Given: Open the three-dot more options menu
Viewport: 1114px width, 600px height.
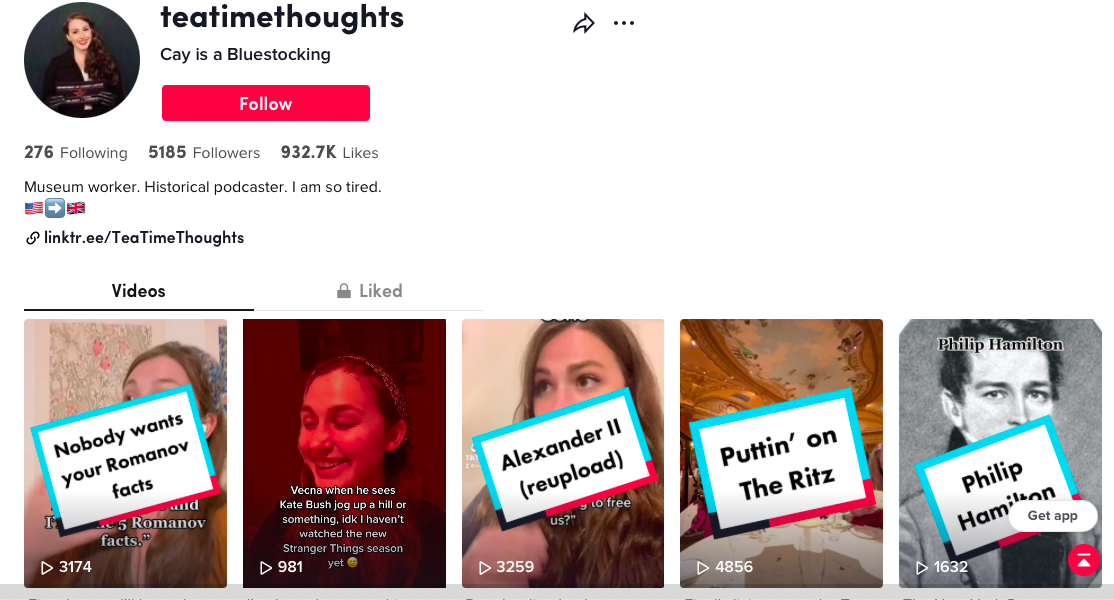Looking at the screenshot, I should click(x=624, y=24).
